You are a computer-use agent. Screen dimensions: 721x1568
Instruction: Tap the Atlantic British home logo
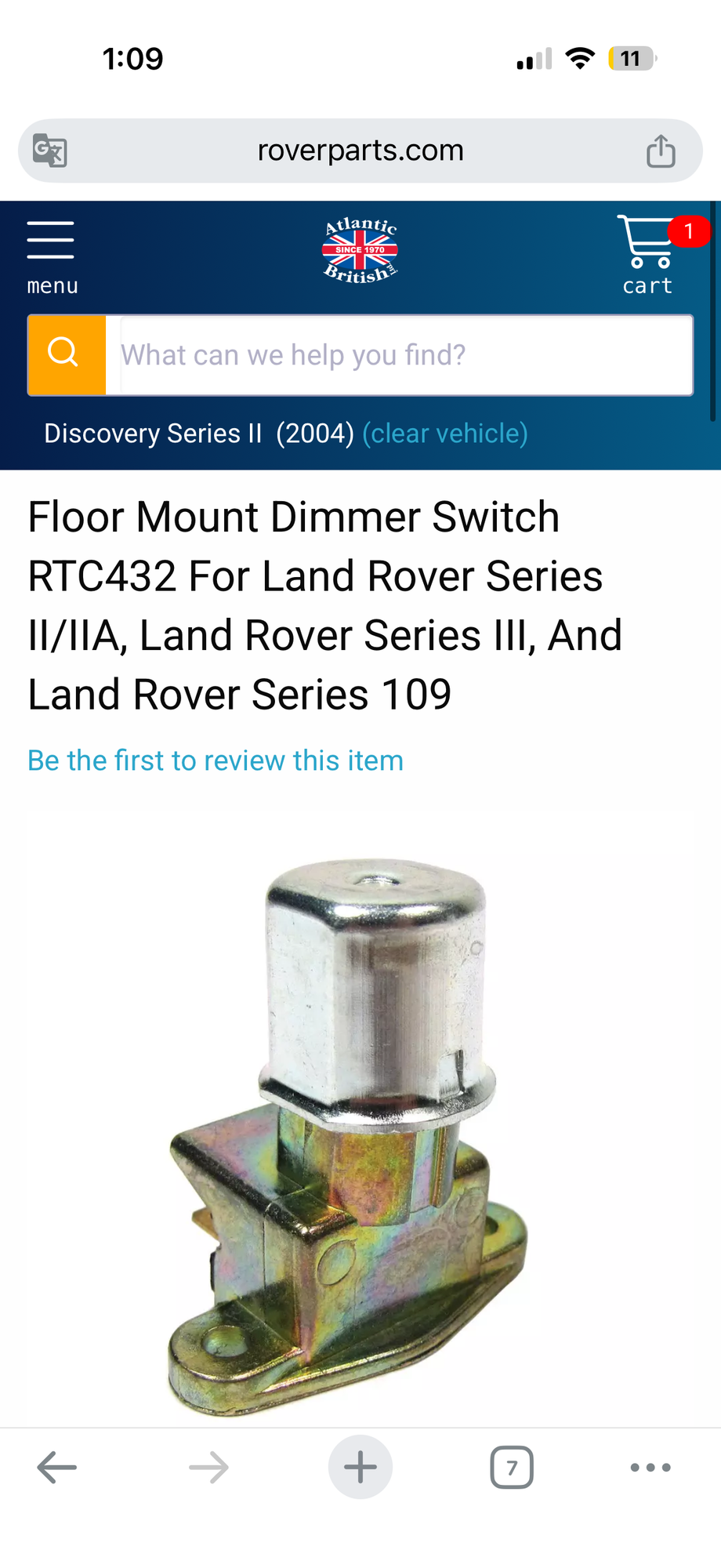tap(360, 251)
